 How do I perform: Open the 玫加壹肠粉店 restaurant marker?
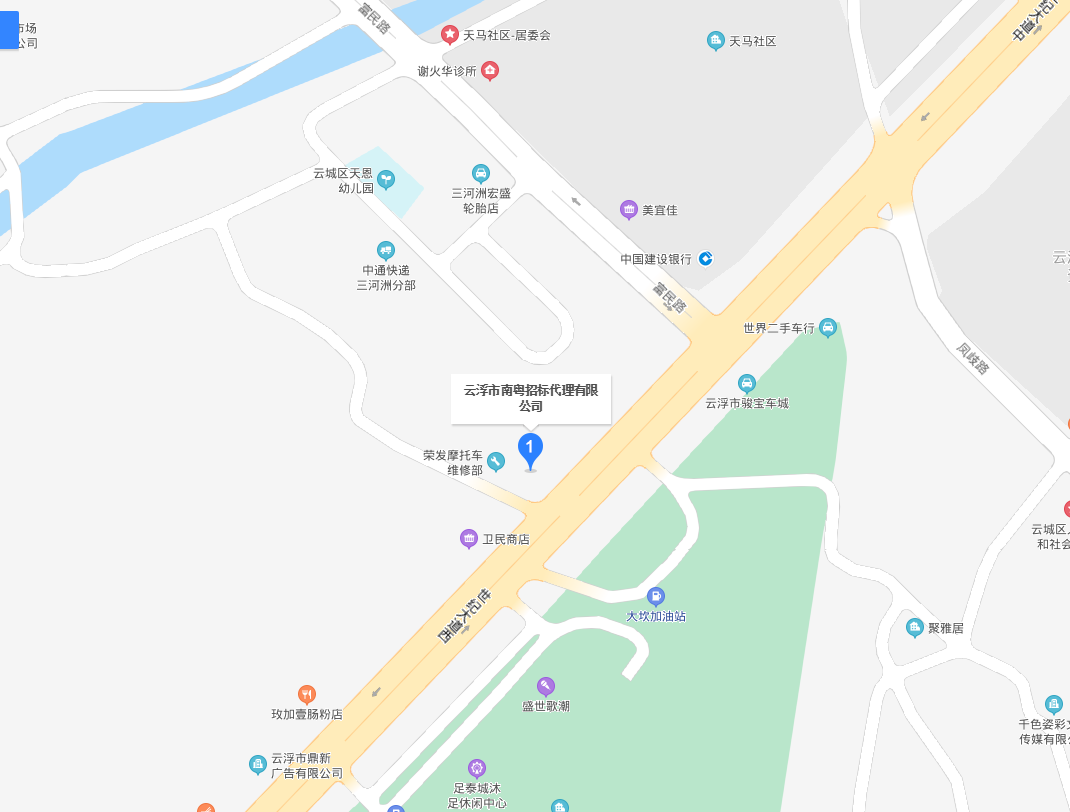point(307,694)
